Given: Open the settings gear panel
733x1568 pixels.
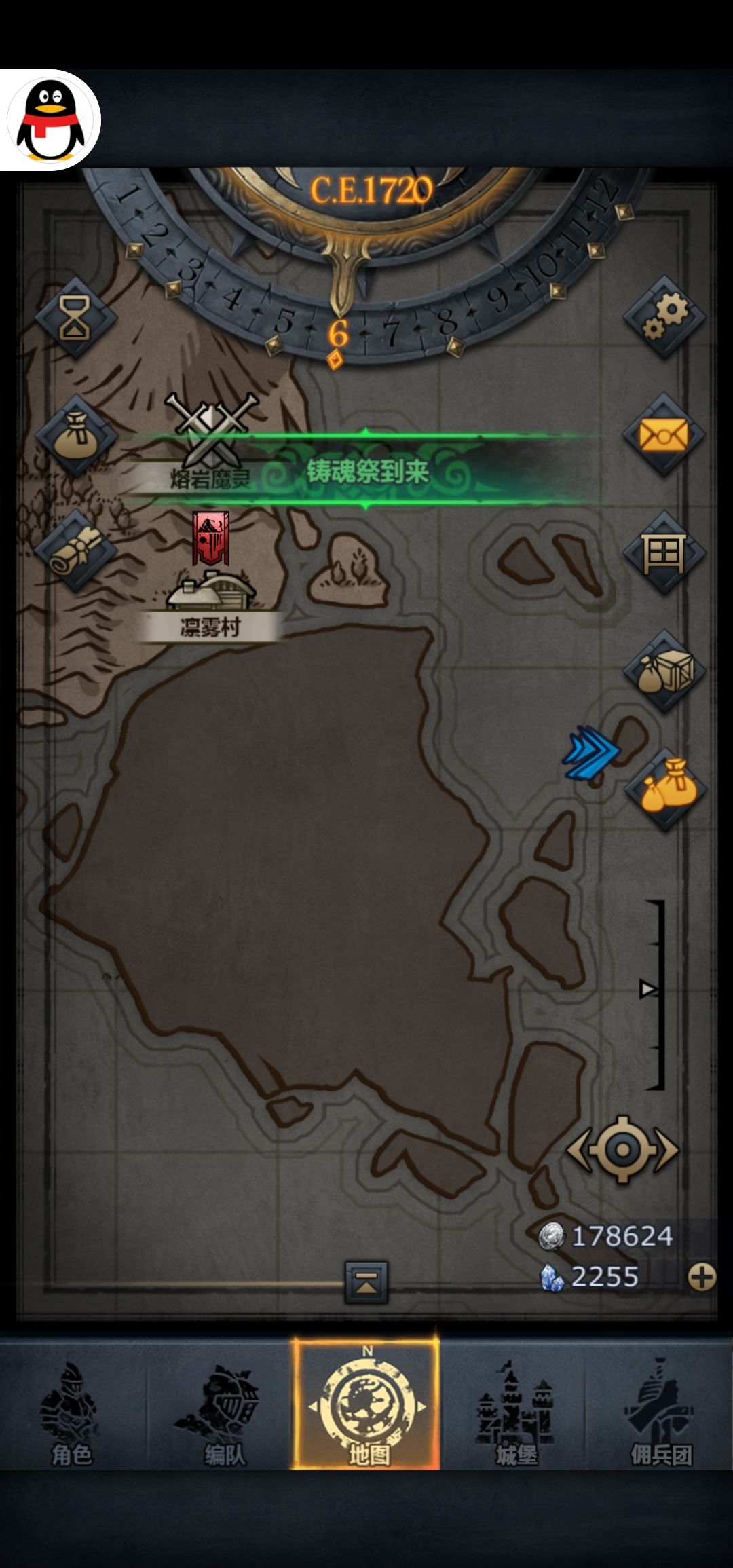Looking at the screenshot, I should pos(662,316).
